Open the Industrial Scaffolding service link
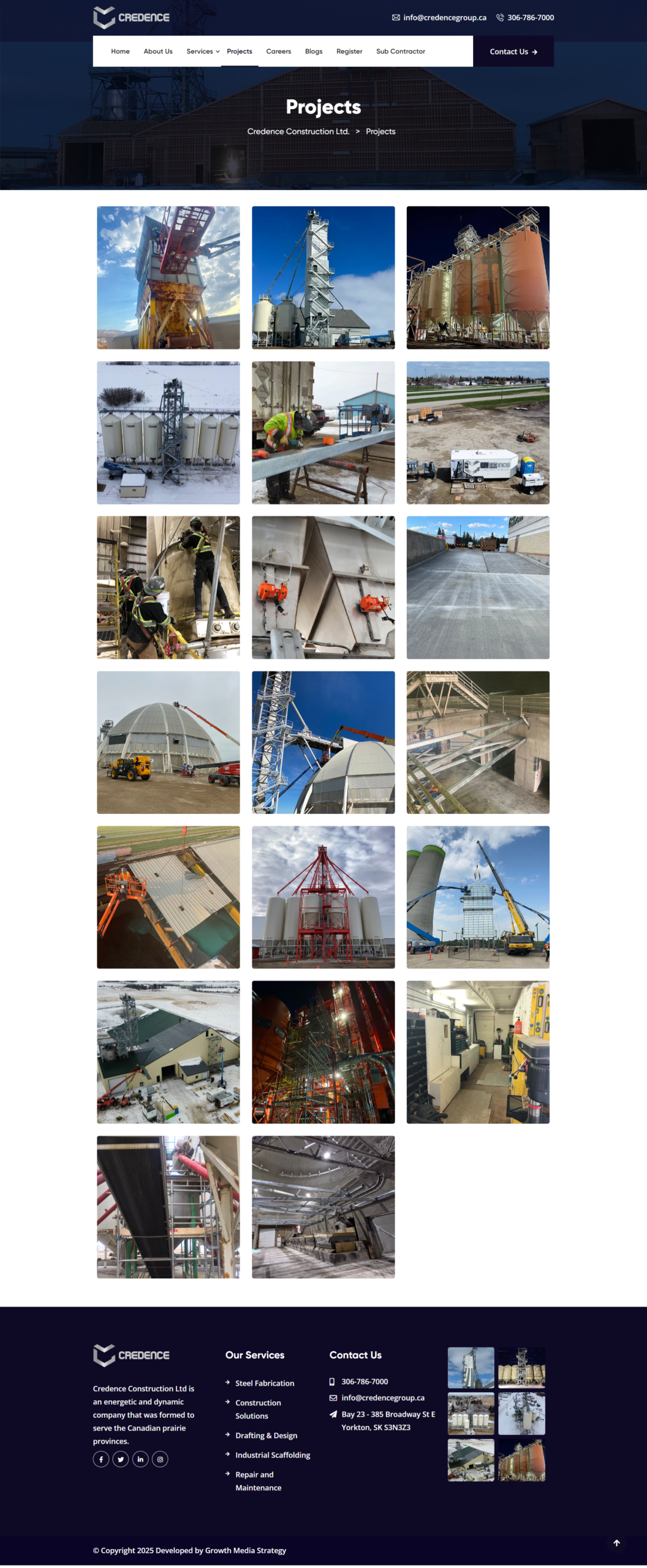This screenshot has height=1568, width=647. pos(273,1455)
